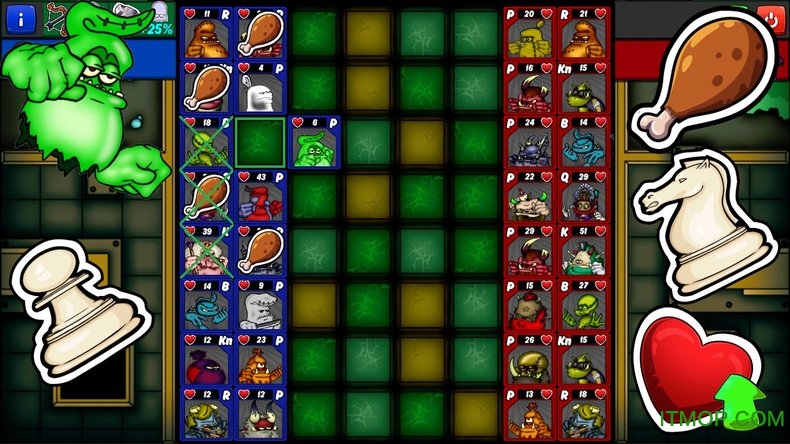Select the white blue pawn with 4 health

[260, 88]
